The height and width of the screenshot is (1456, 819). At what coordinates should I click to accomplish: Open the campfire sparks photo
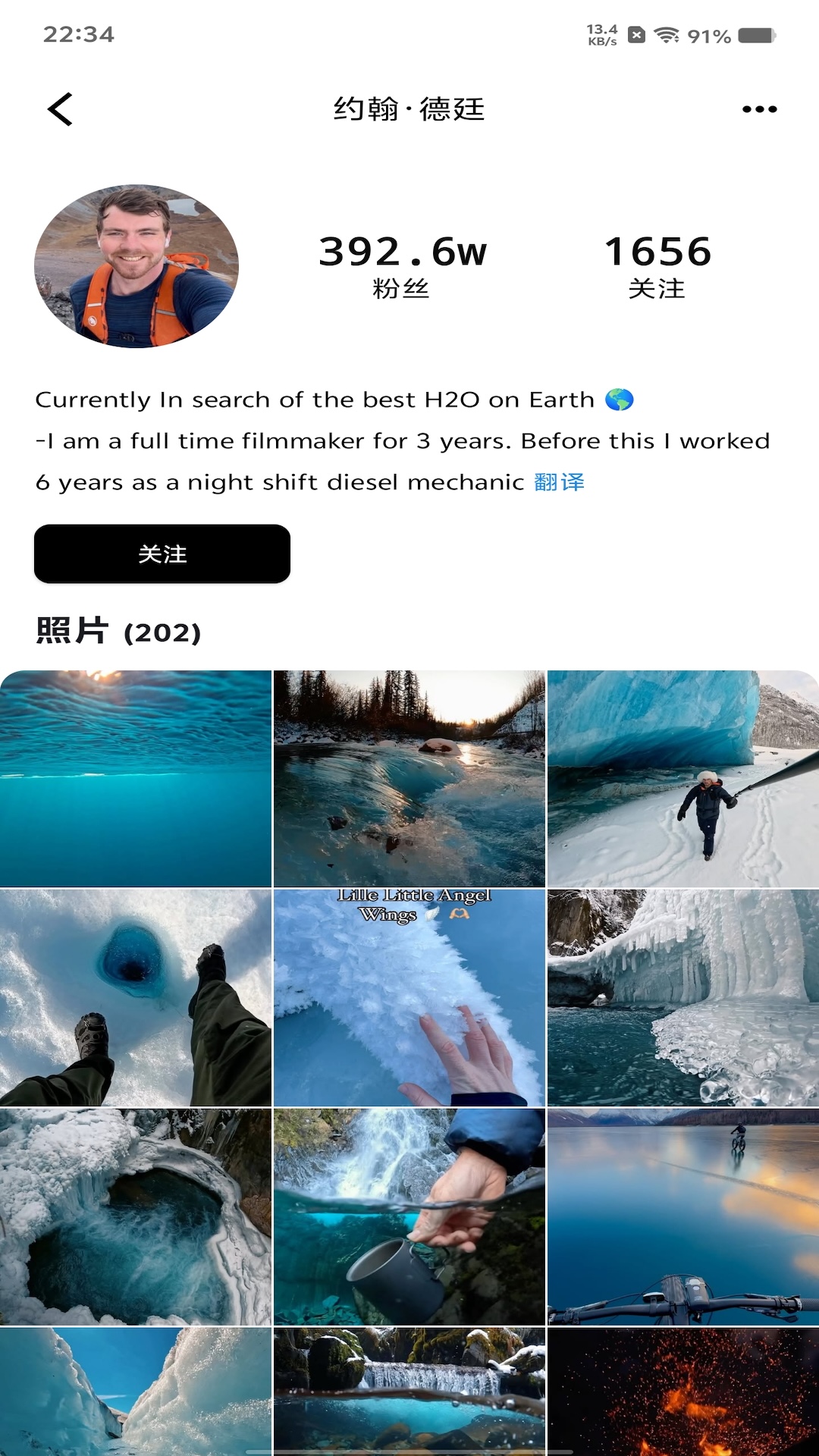[683, 1392]
